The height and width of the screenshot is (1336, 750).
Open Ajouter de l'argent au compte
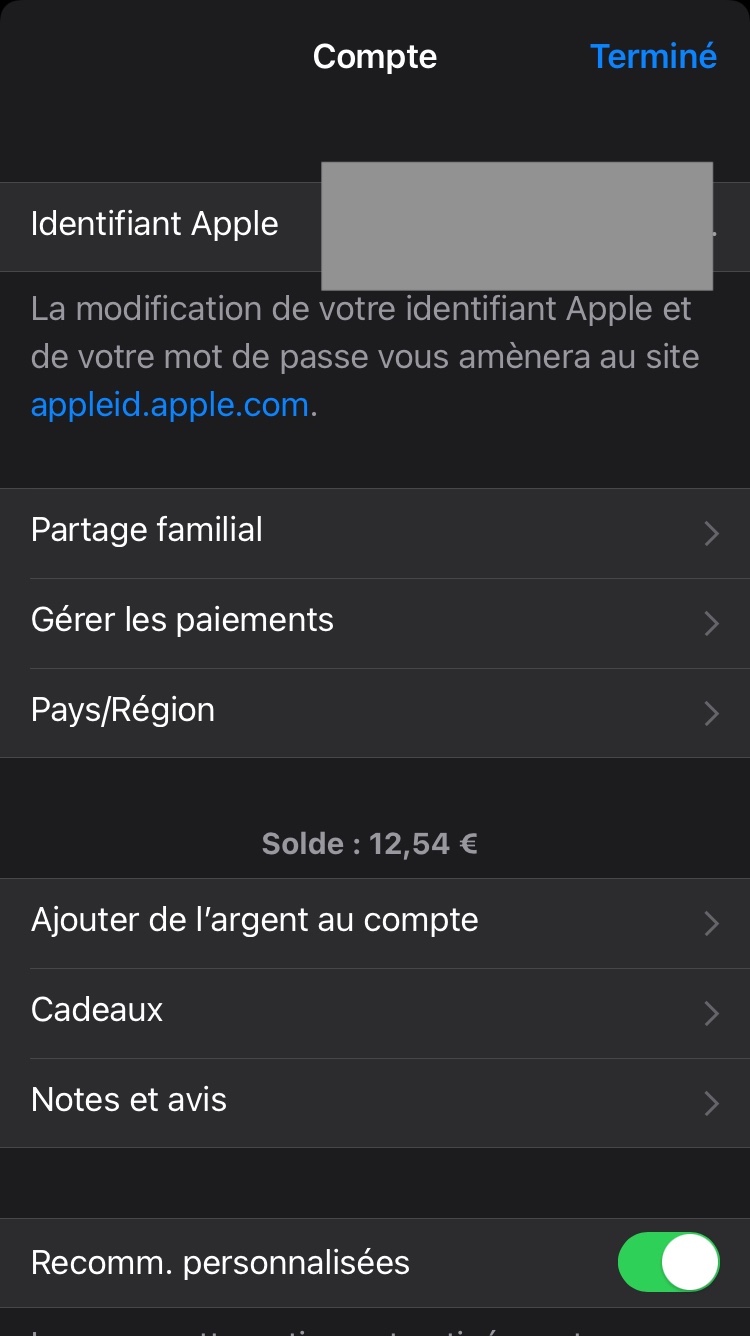coord(375,922)
